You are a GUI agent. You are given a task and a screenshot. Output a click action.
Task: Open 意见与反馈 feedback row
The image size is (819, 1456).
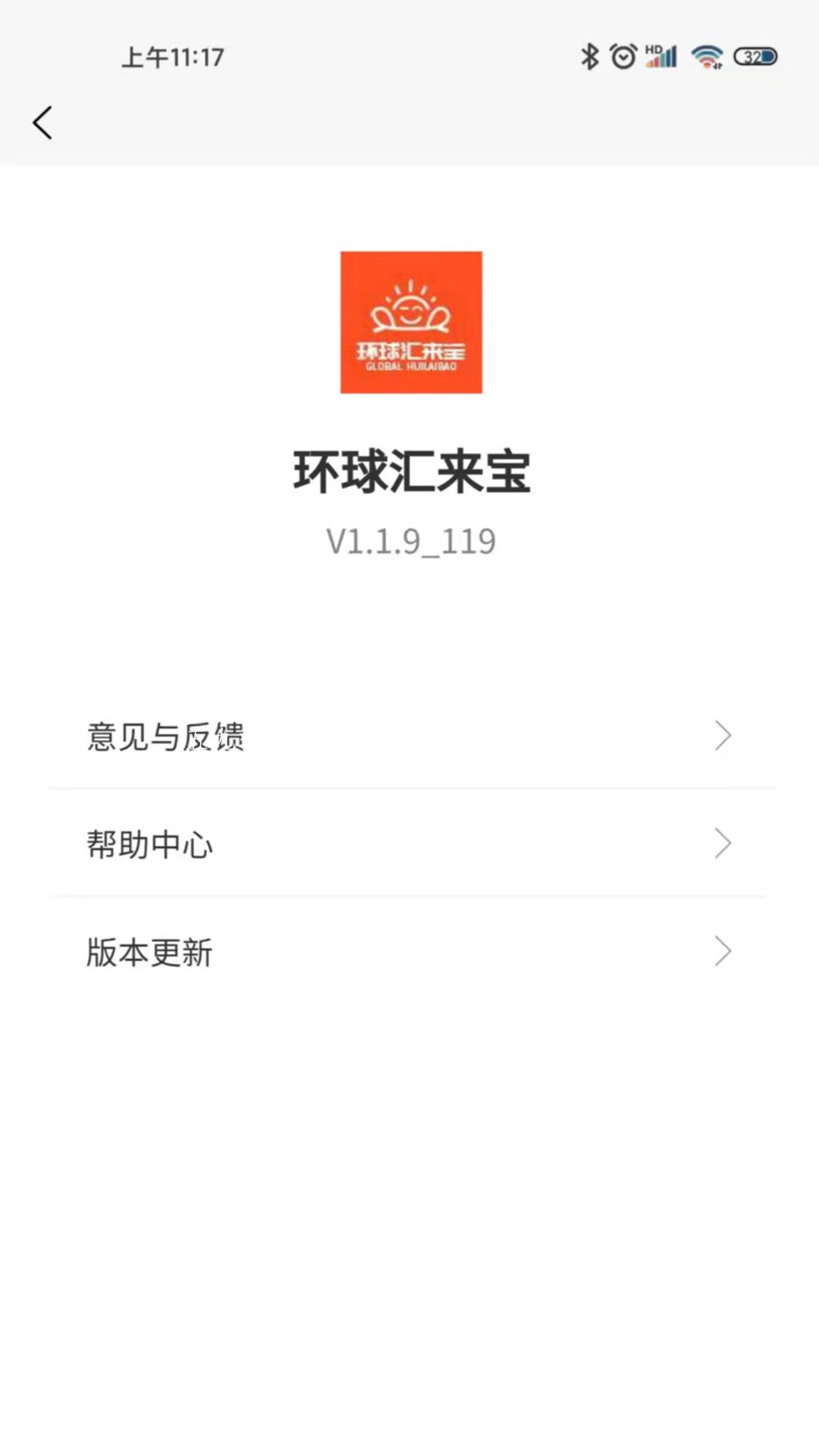coord(409,736)
